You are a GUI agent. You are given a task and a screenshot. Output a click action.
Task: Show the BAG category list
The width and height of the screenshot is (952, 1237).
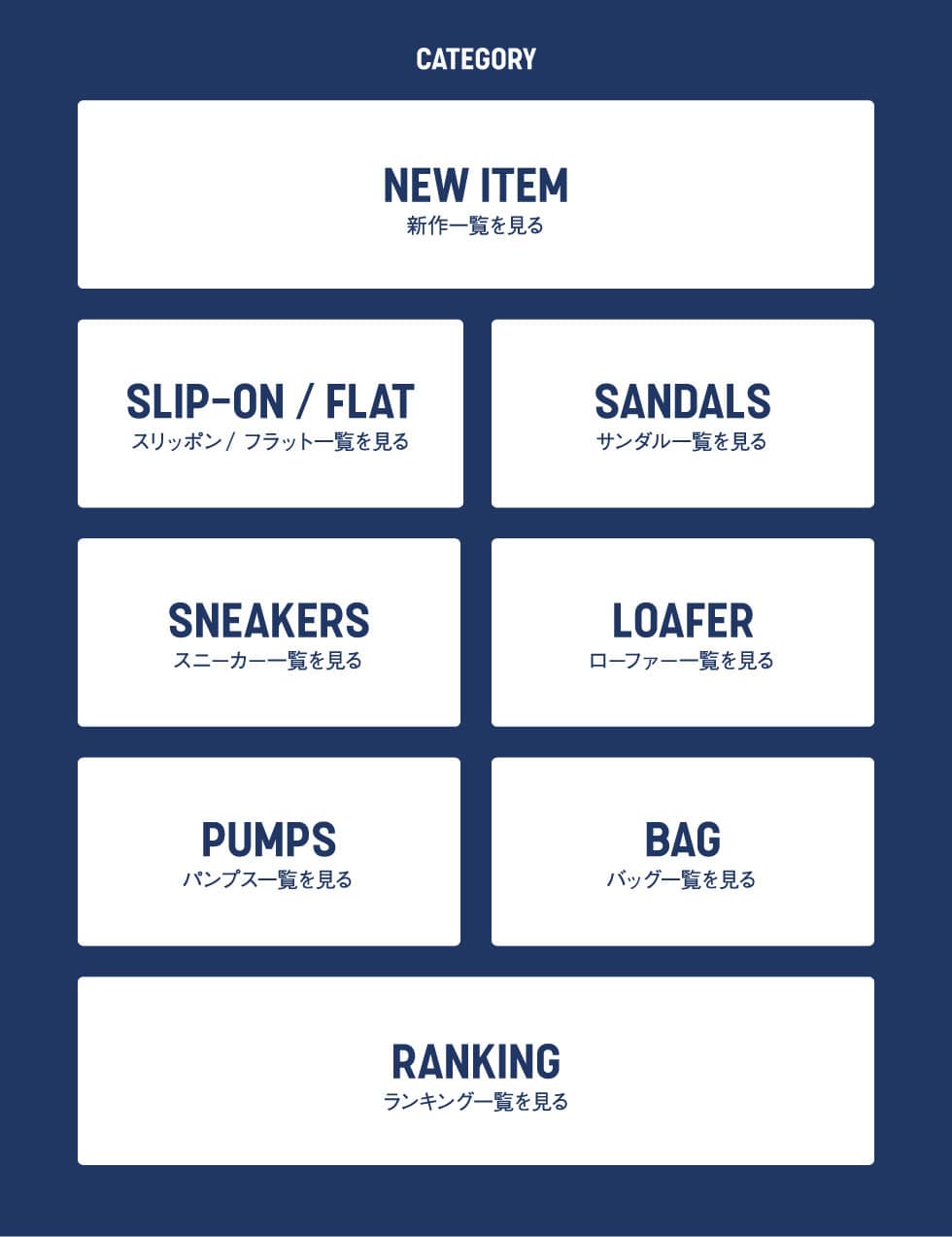pos(682,851)
